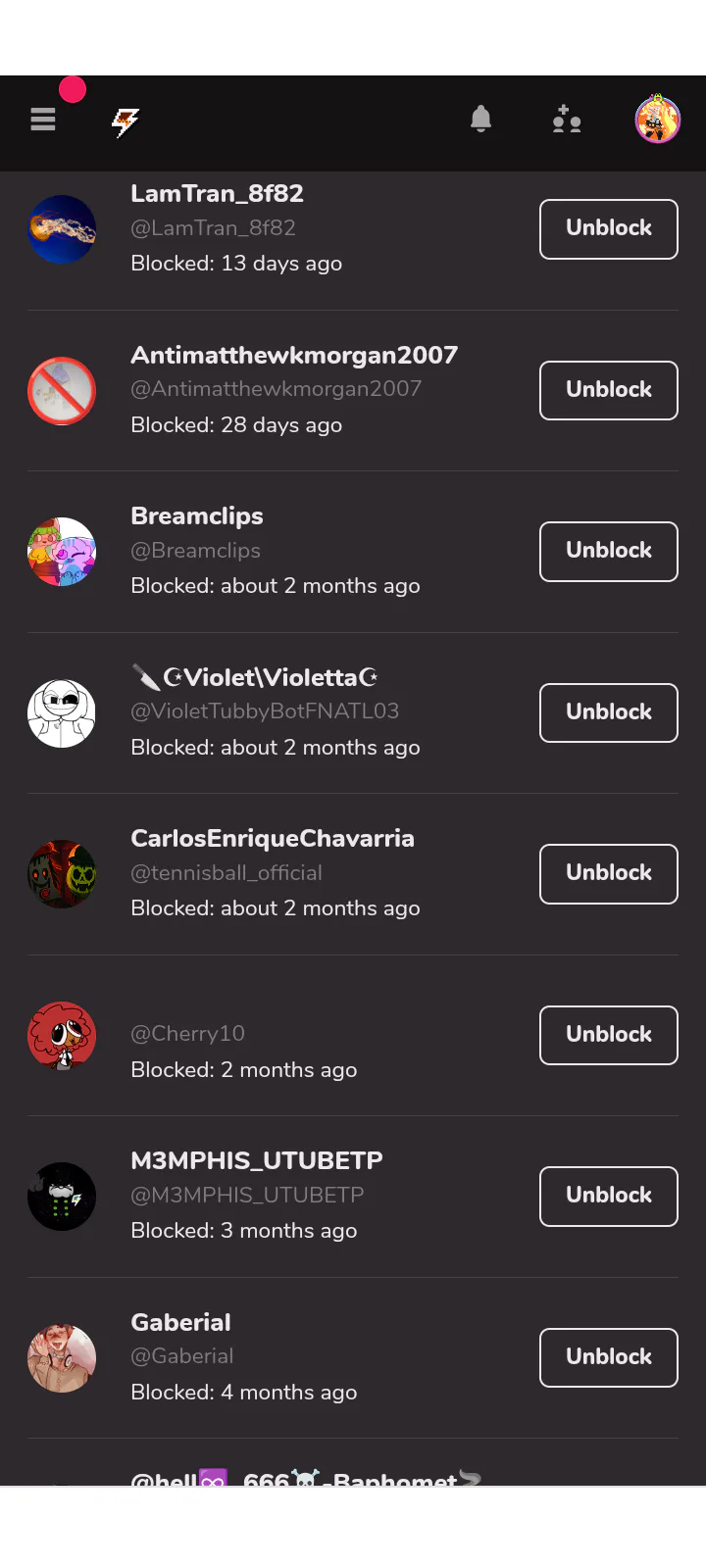Open the notifications bell
The image size is (706, 1568).
point(480,120)
